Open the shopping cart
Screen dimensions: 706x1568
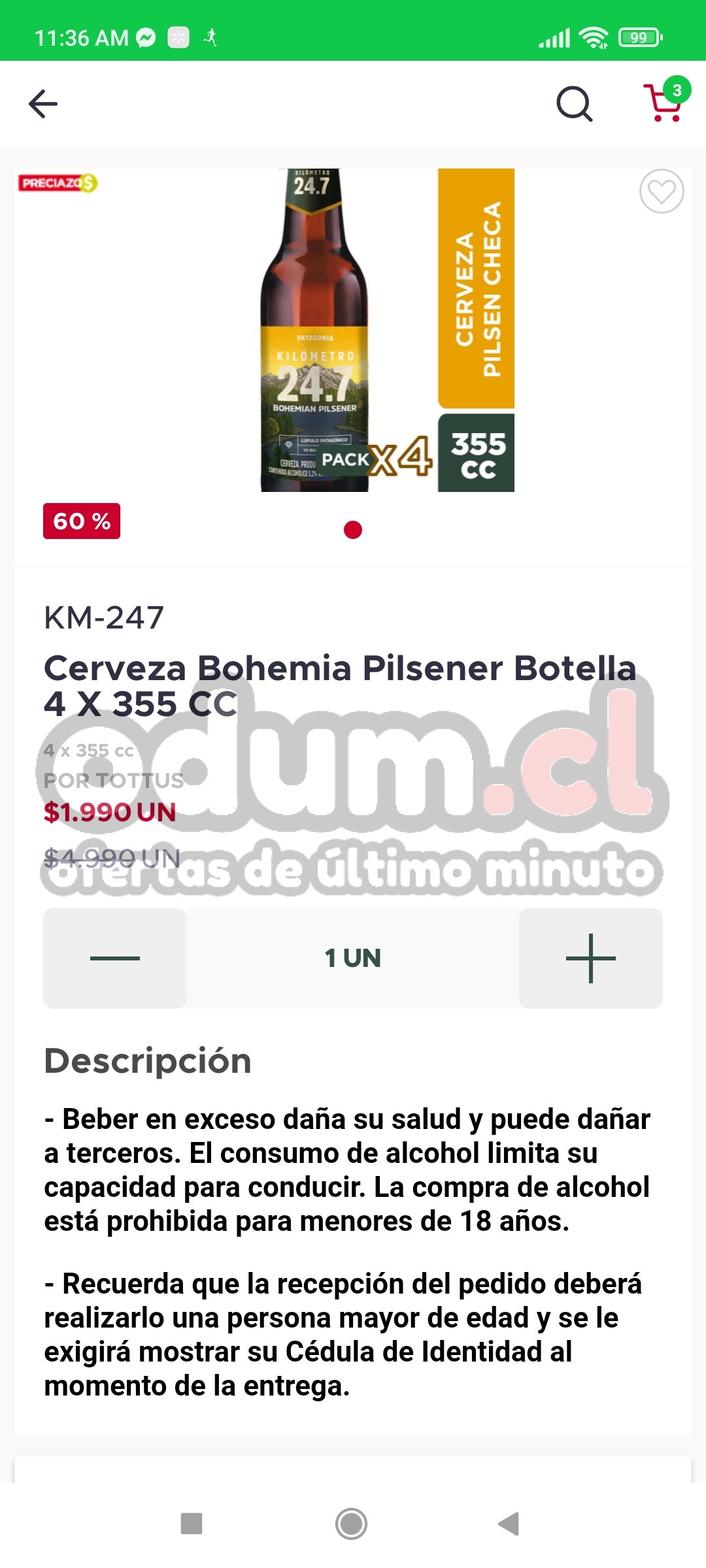(x=664, y=103)
